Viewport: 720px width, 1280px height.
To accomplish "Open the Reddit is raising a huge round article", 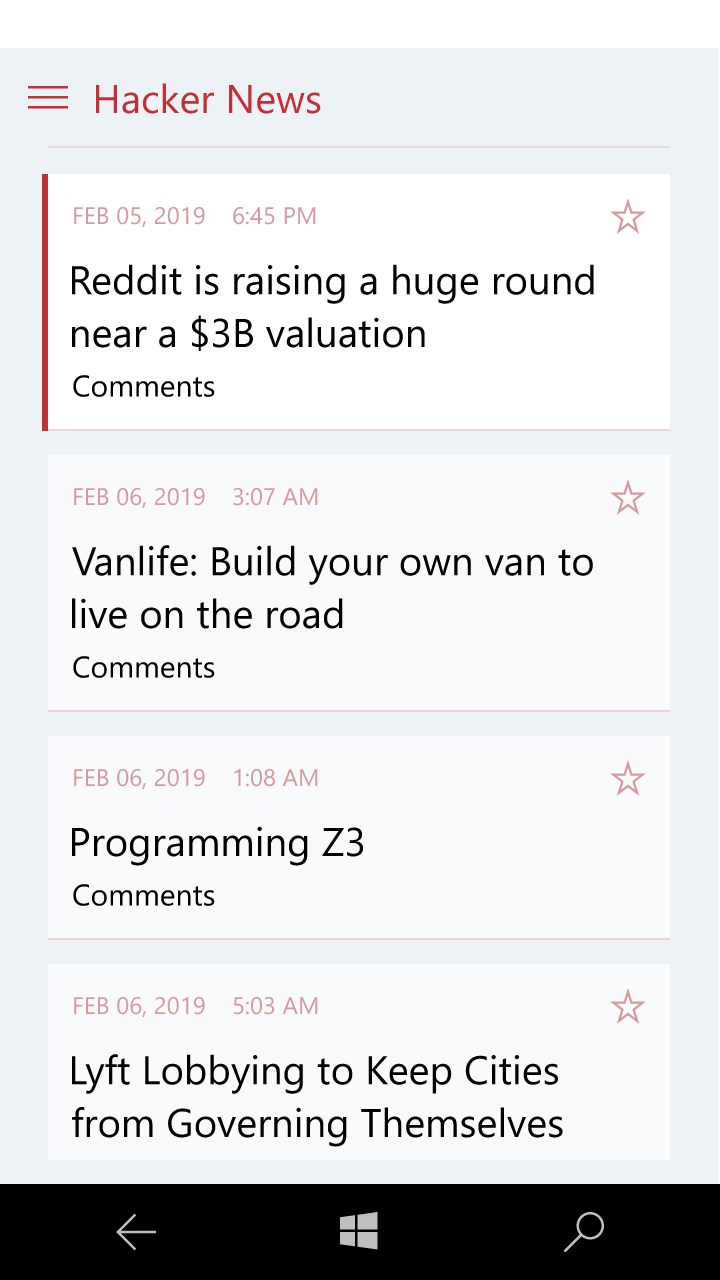I will (x=332, y=307).
